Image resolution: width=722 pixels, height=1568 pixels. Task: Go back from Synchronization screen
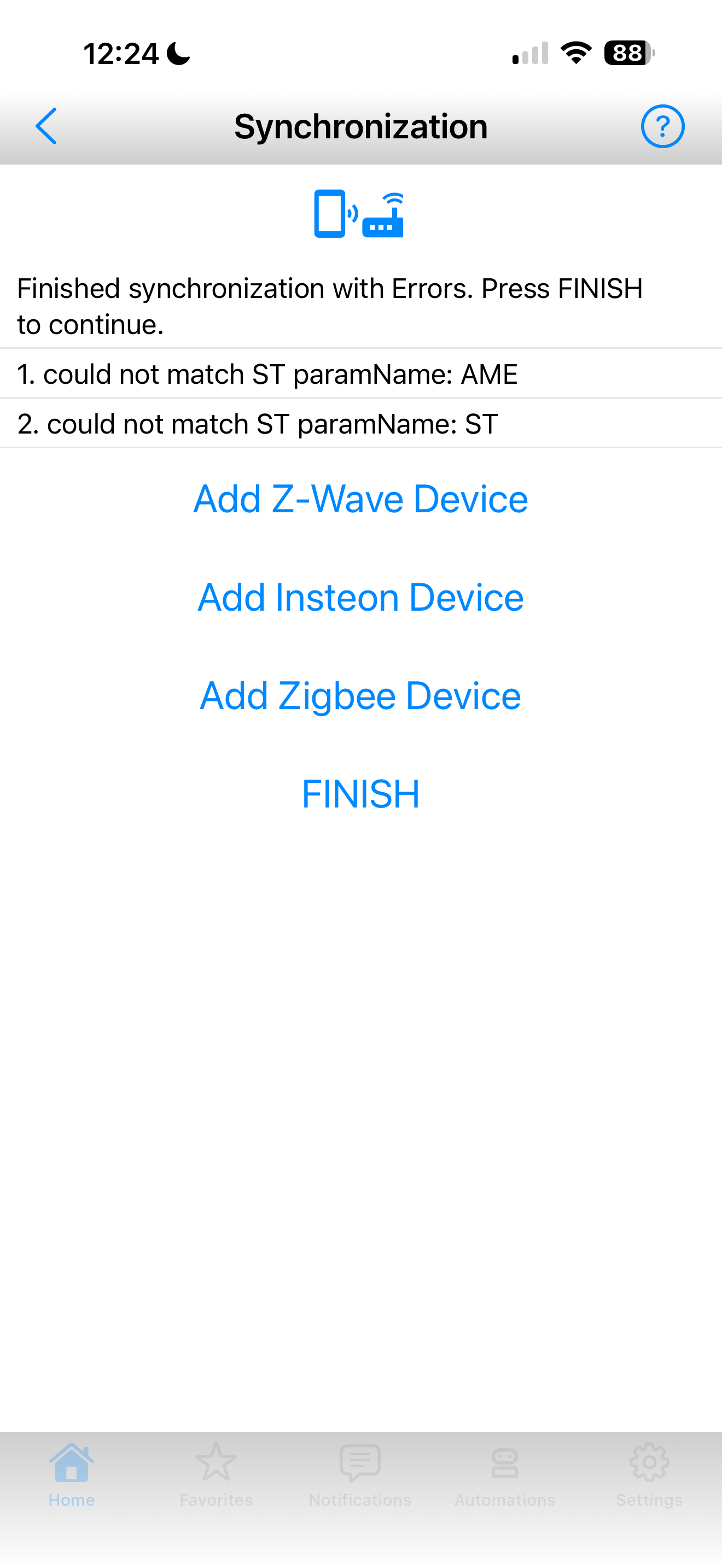46,126
